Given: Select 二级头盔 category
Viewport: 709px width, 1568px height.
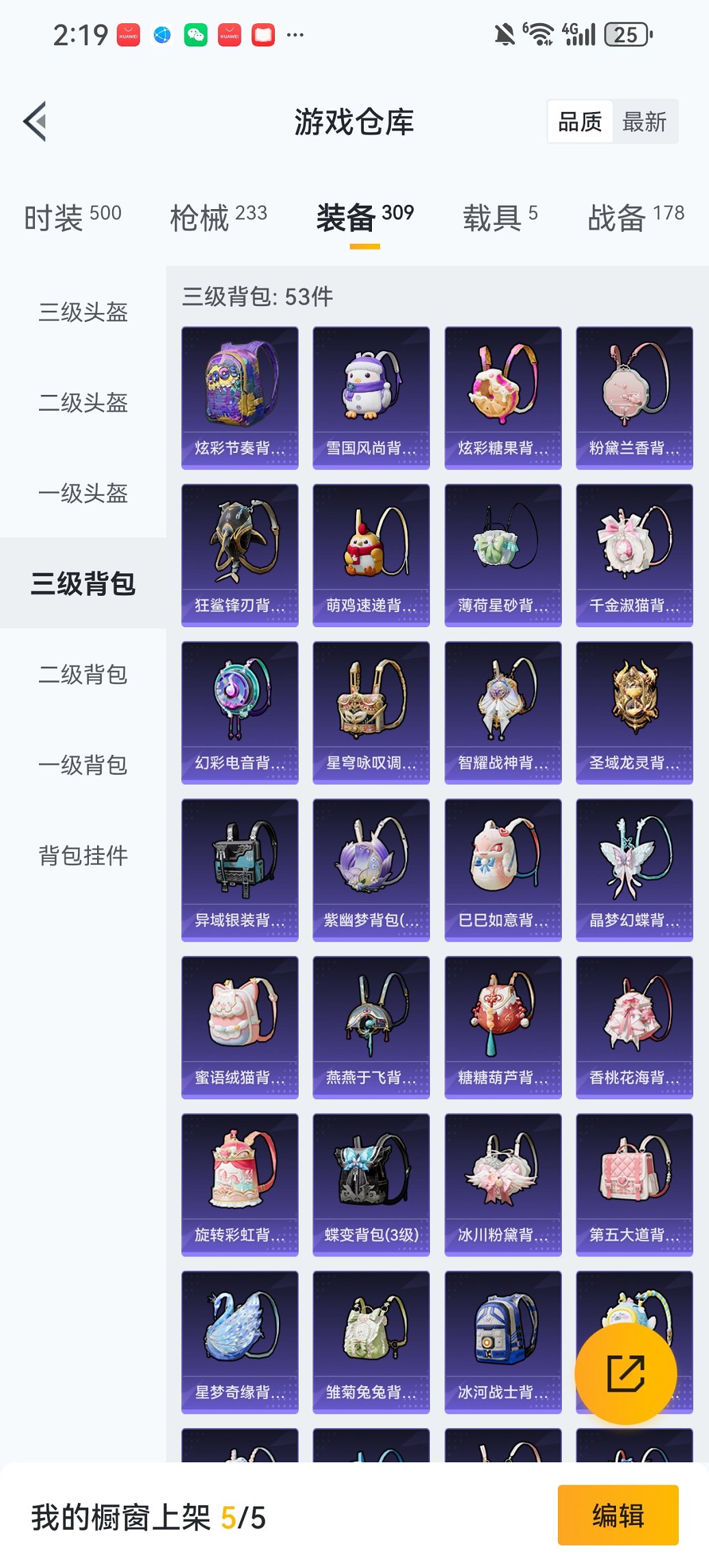Looking at the screenshot, I should click(83, 402).
